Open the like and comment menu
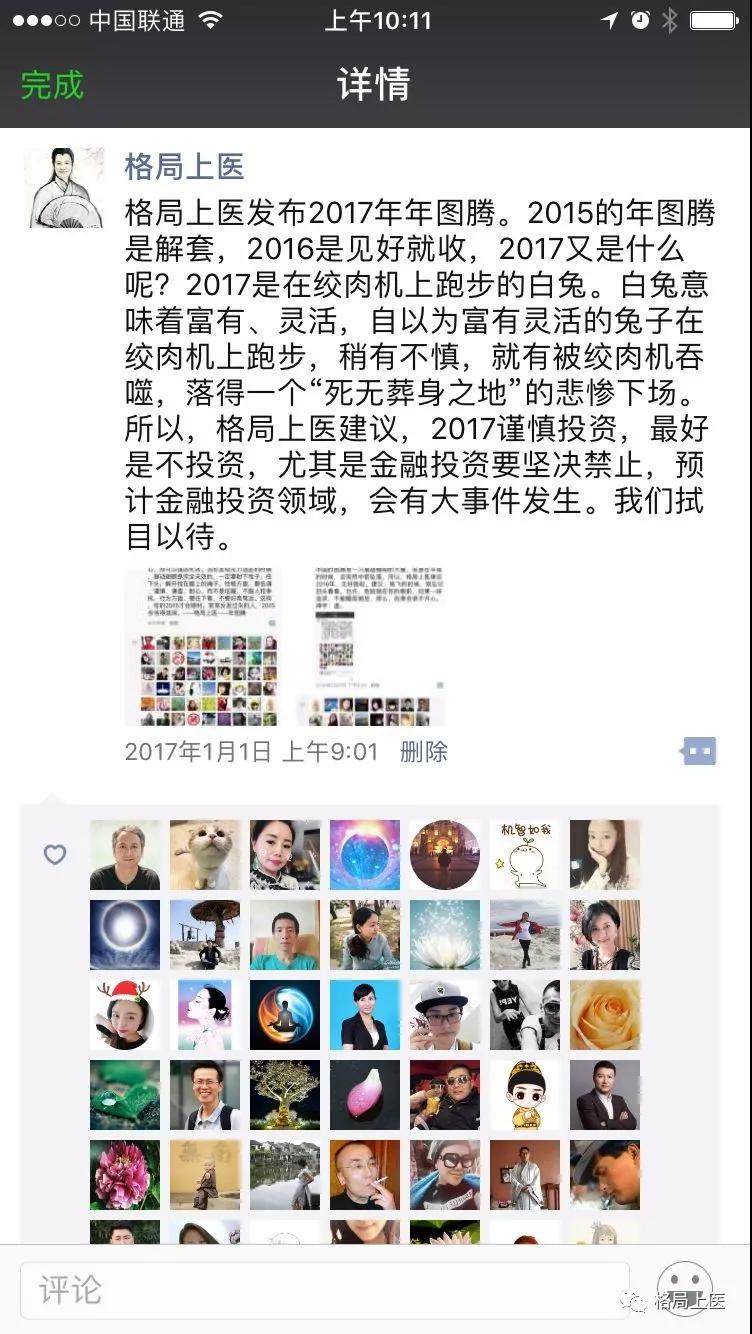Screen dimensions: 752x1334 coord(698,751)
